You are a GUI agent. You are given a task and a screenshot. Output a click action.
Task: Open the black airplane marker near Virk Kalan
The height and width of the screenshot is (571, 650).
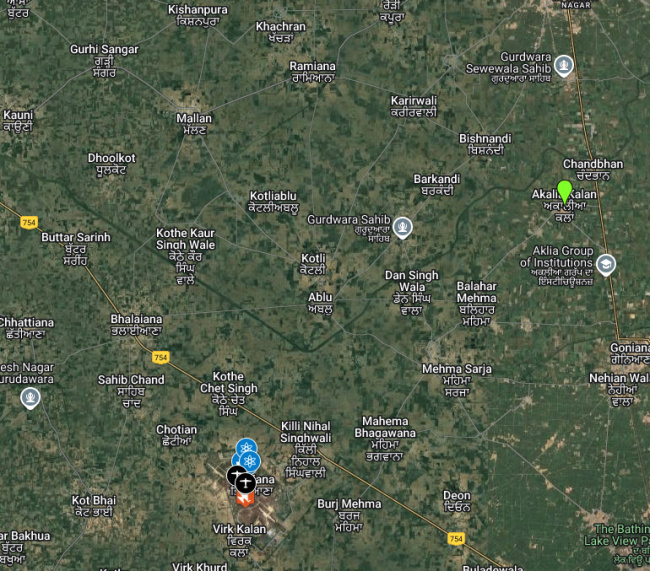(x=244, y=483)
